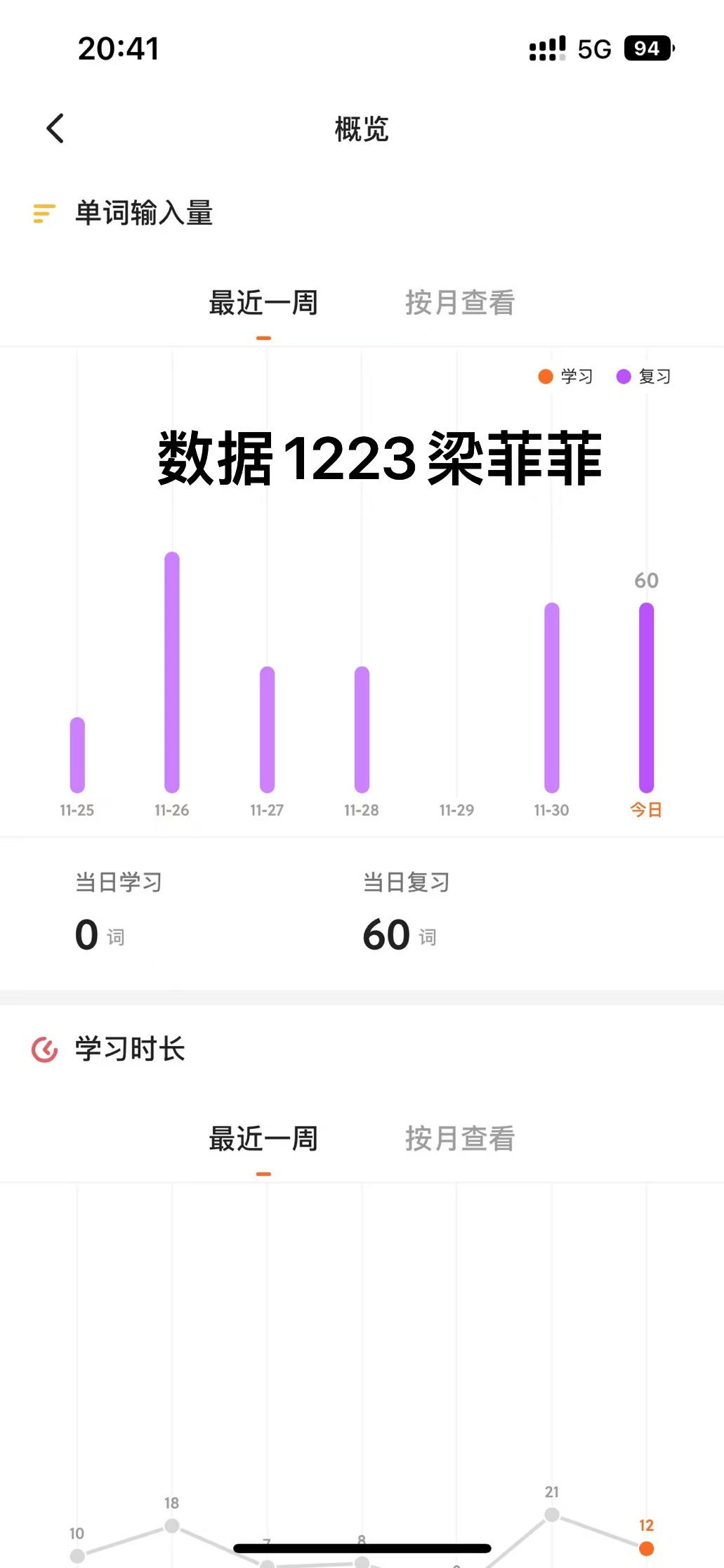This screenshot has height=1568, width=724.
Task: Select 最近一周 tab under 学习时长
Action: point(263,1139)
